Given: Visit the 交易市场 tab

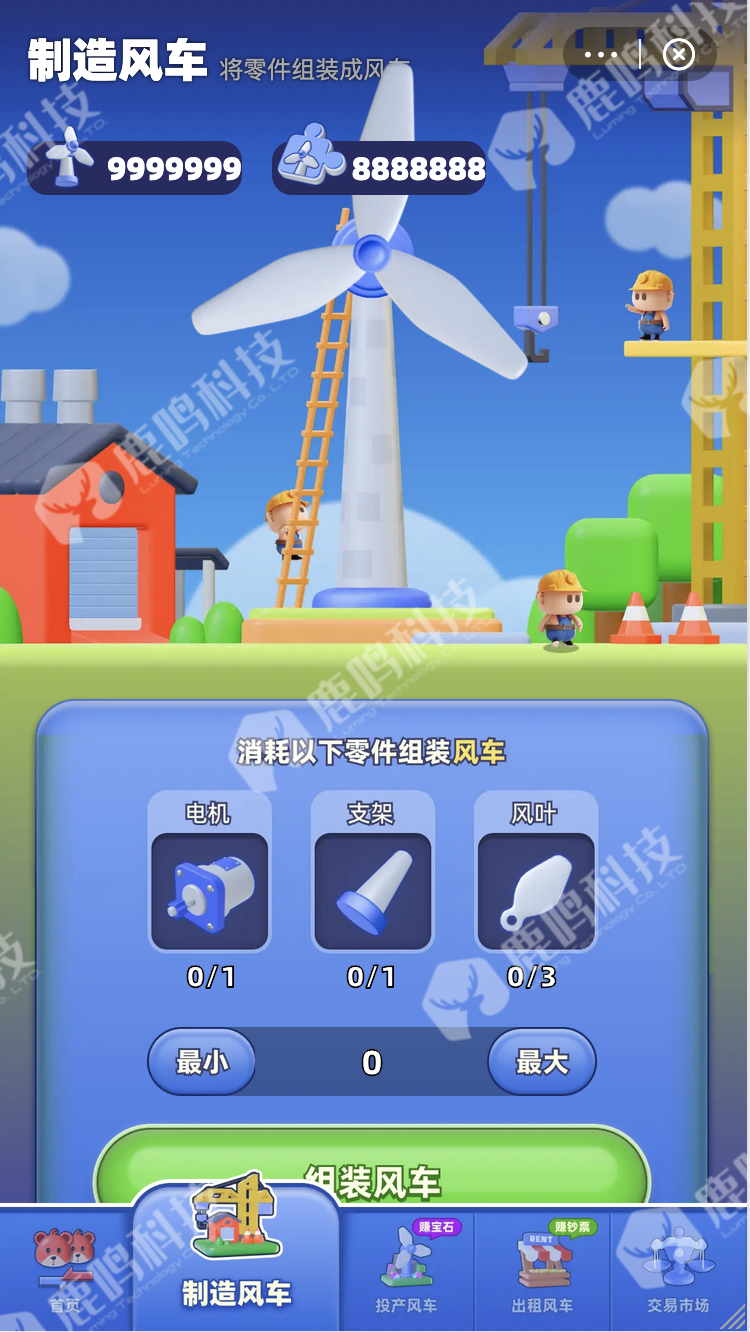Looking at the screenshot, I should pyautogui.click(x=677, y=1270).
